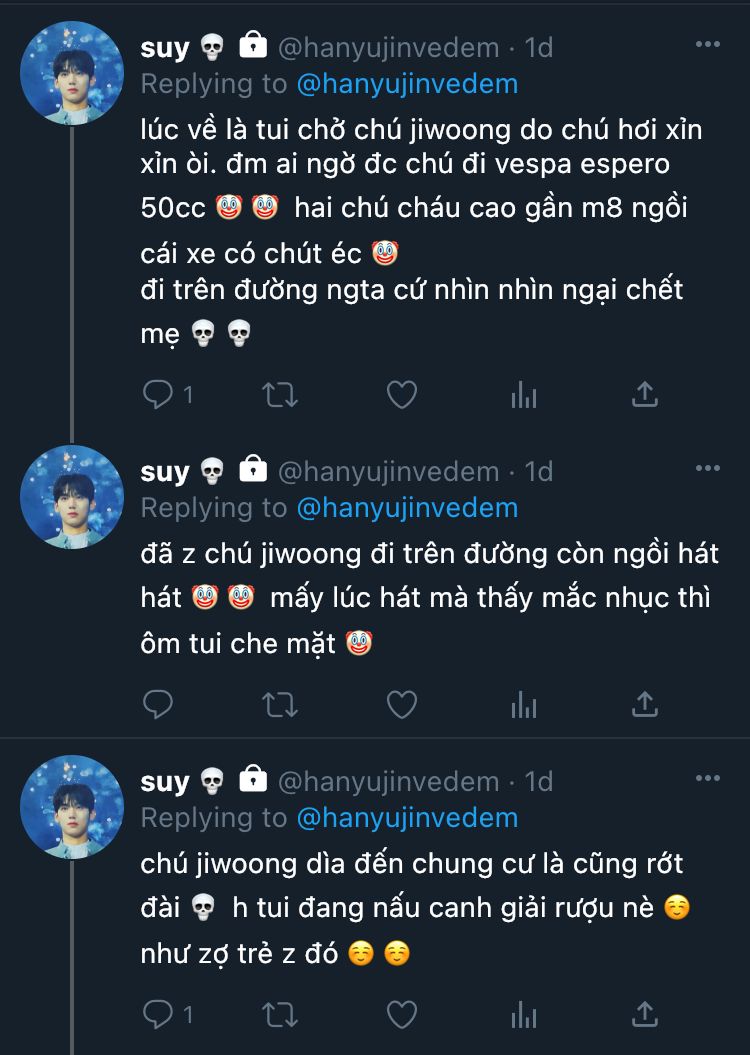Open @hanyujinvedem link in the 'nấu canh' tweet
Screen dimensions: 750x1055
(x=407, y=818)
